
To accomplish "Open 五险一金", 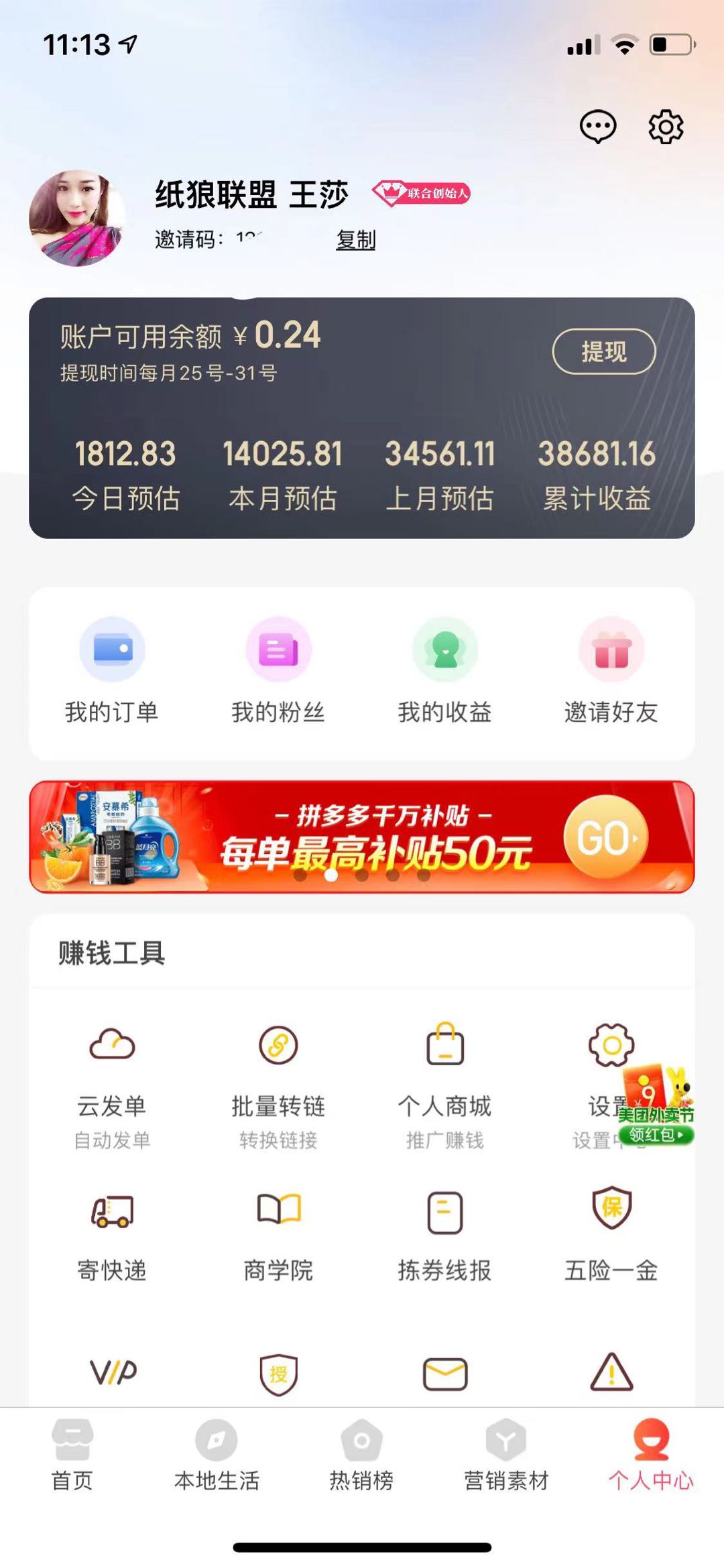I will pyautogui.click(x=611, y=1237).
